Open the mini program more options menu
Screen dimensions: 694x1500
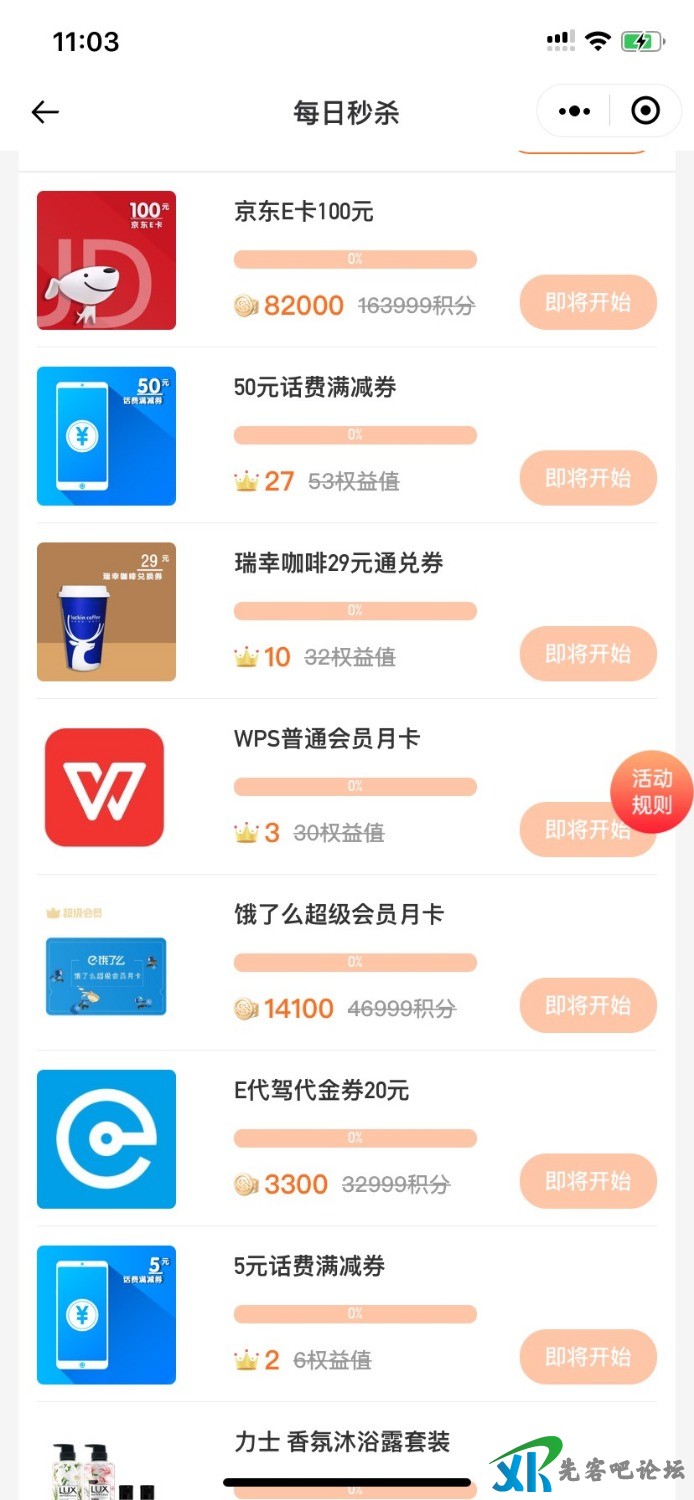coord(574,111)
